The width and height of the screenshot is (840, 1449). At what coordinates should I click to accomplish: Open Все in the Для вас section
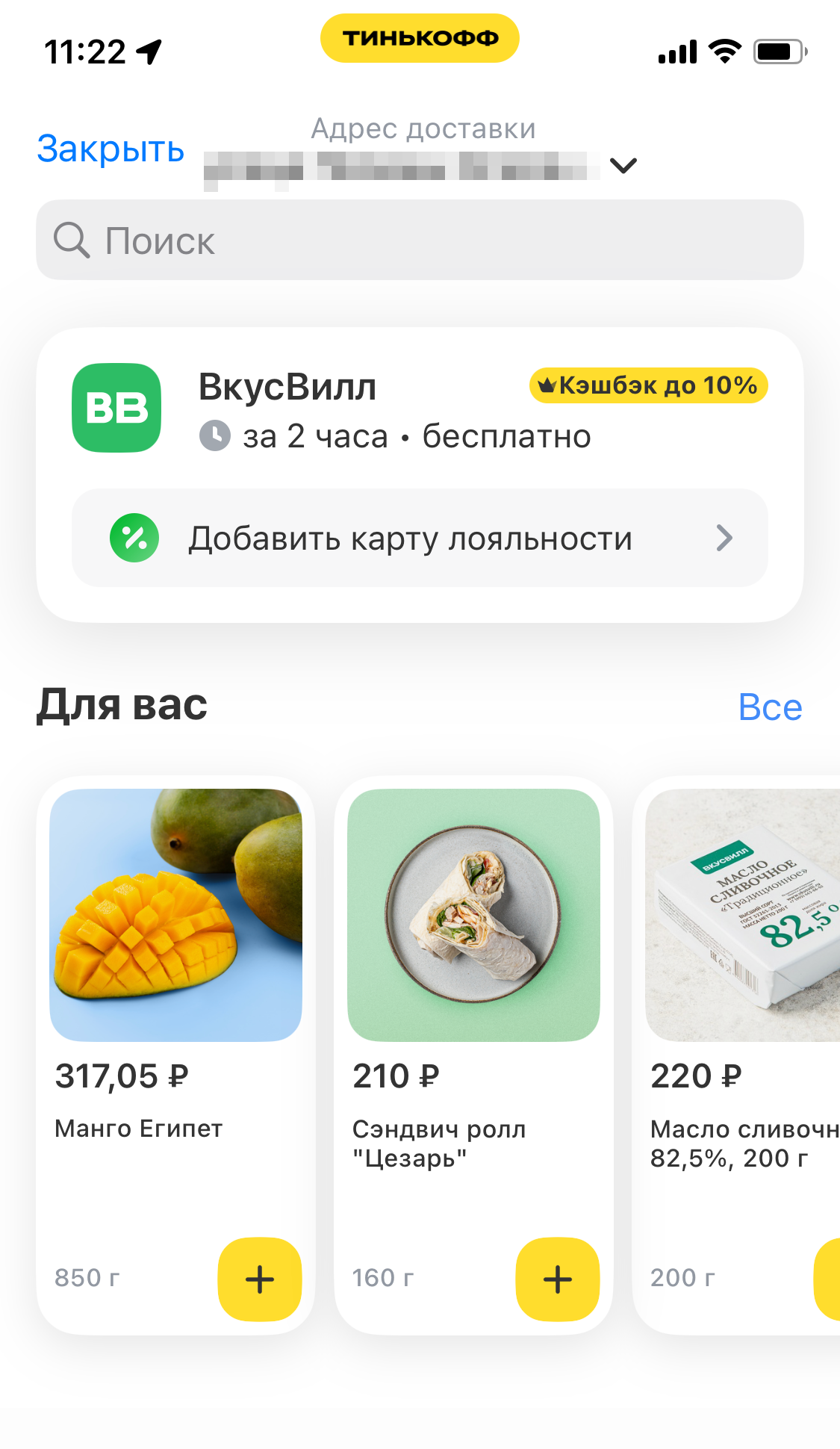click(x=770, y=707)
